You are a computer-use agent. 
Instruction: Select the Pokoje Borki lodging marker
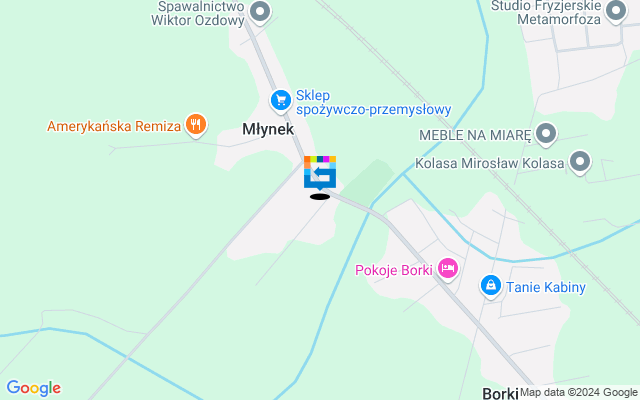click(x=449, y=268)
